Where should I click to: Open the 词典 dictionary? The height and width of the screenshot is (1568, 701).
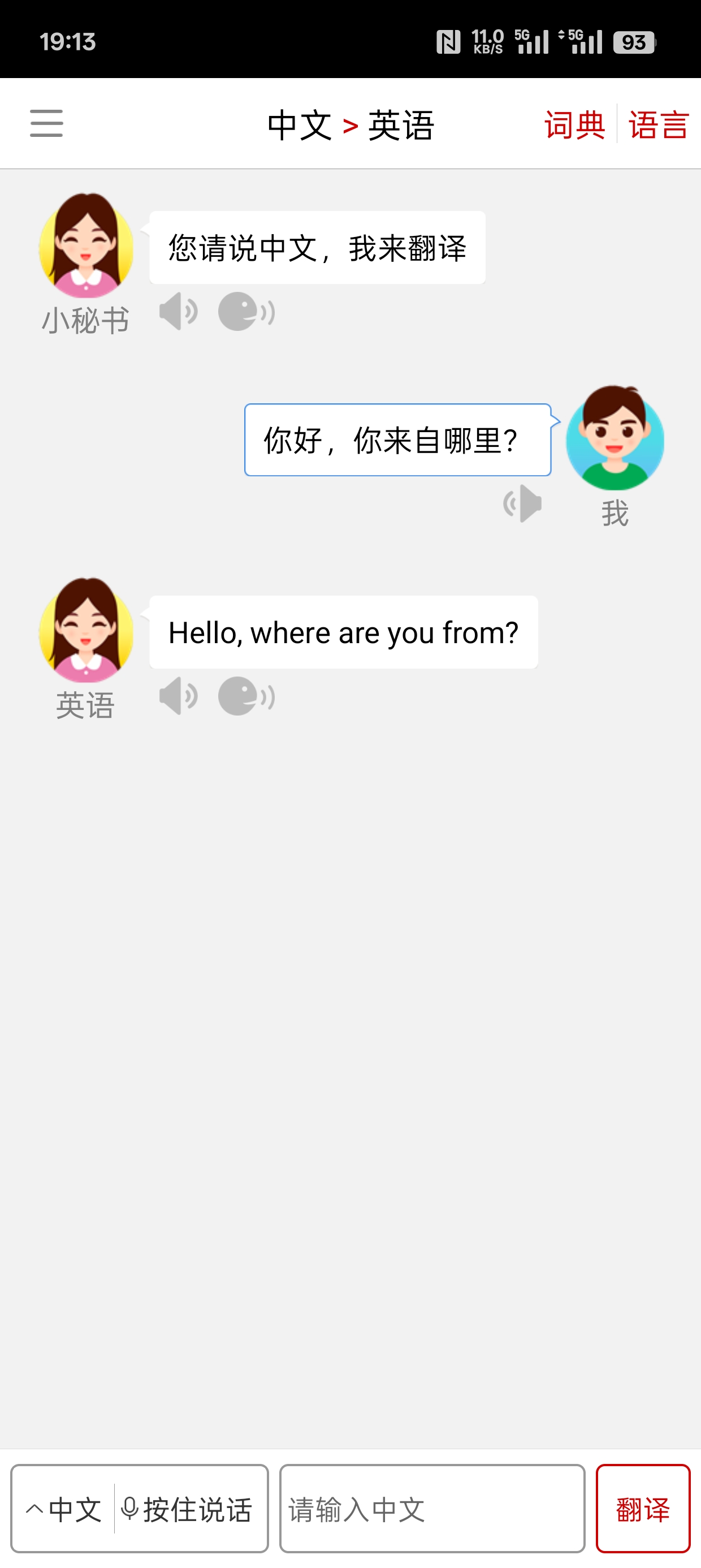click(574, 125)
